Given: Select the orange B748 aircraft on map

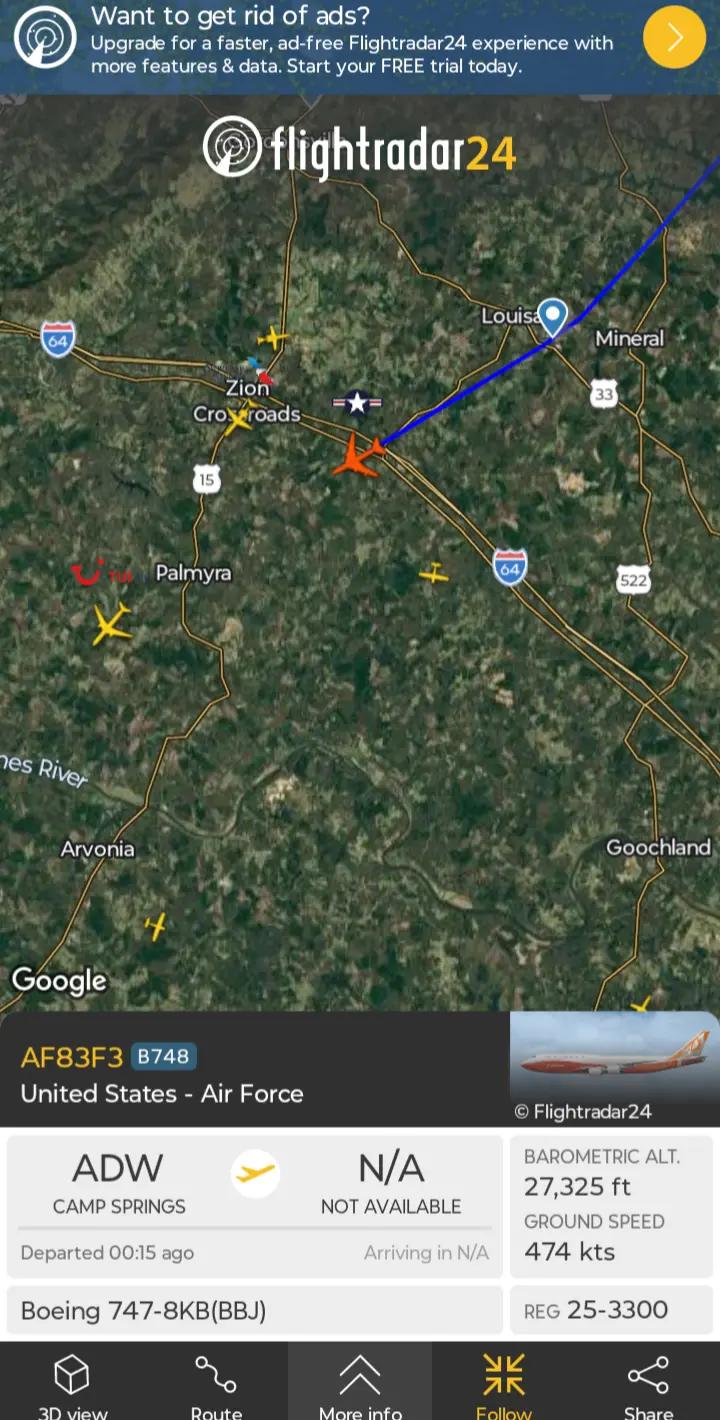Looking at the screenshot, I should [358, 456].
